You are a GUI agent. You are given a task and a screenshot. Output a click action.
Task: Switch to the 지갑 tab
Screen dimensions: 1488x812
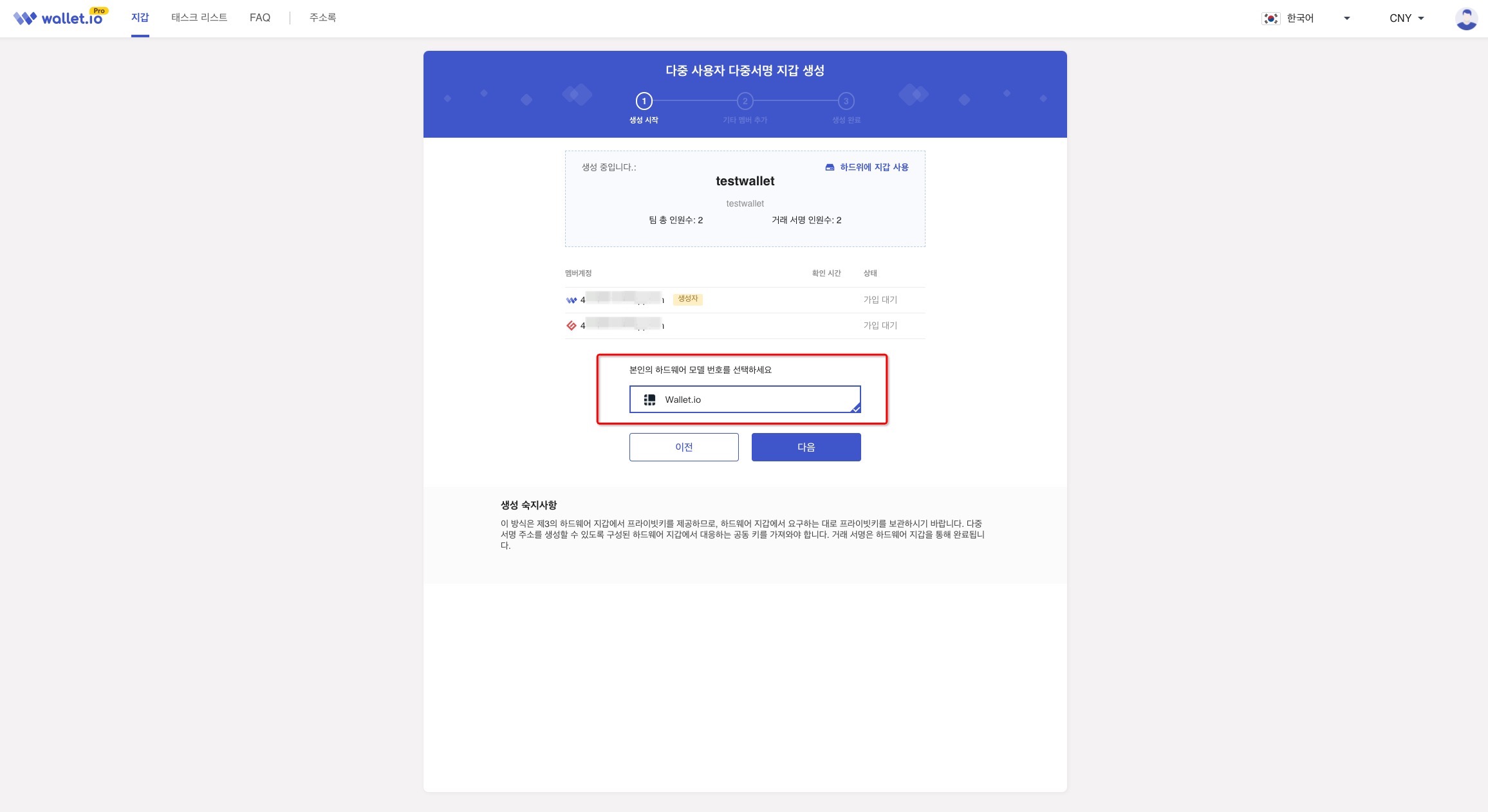[140, 17]
